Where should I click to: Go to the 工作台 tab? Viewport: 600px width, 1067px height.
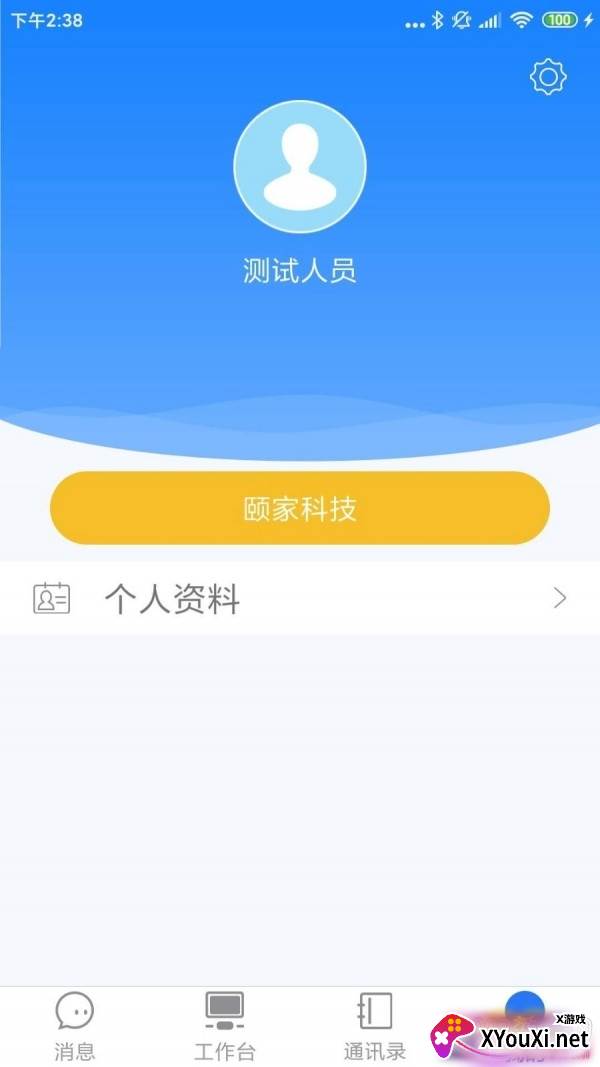point(225,1026)
